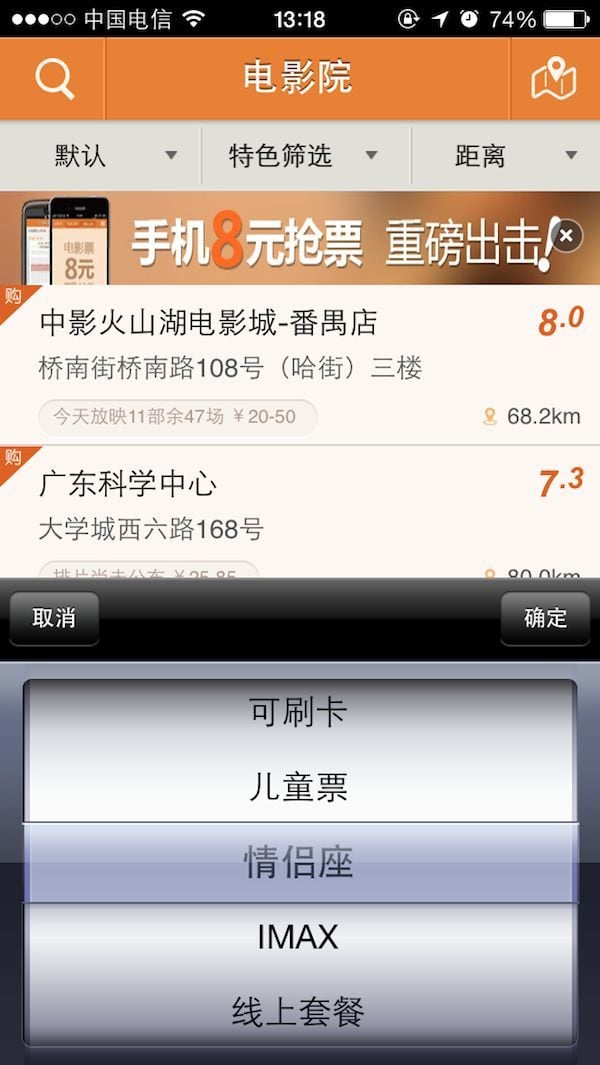Open the 手机8元抢票 promotion banner
Image resolution: width=600 pixels, height=1065 pixels.
coord(300,240)
